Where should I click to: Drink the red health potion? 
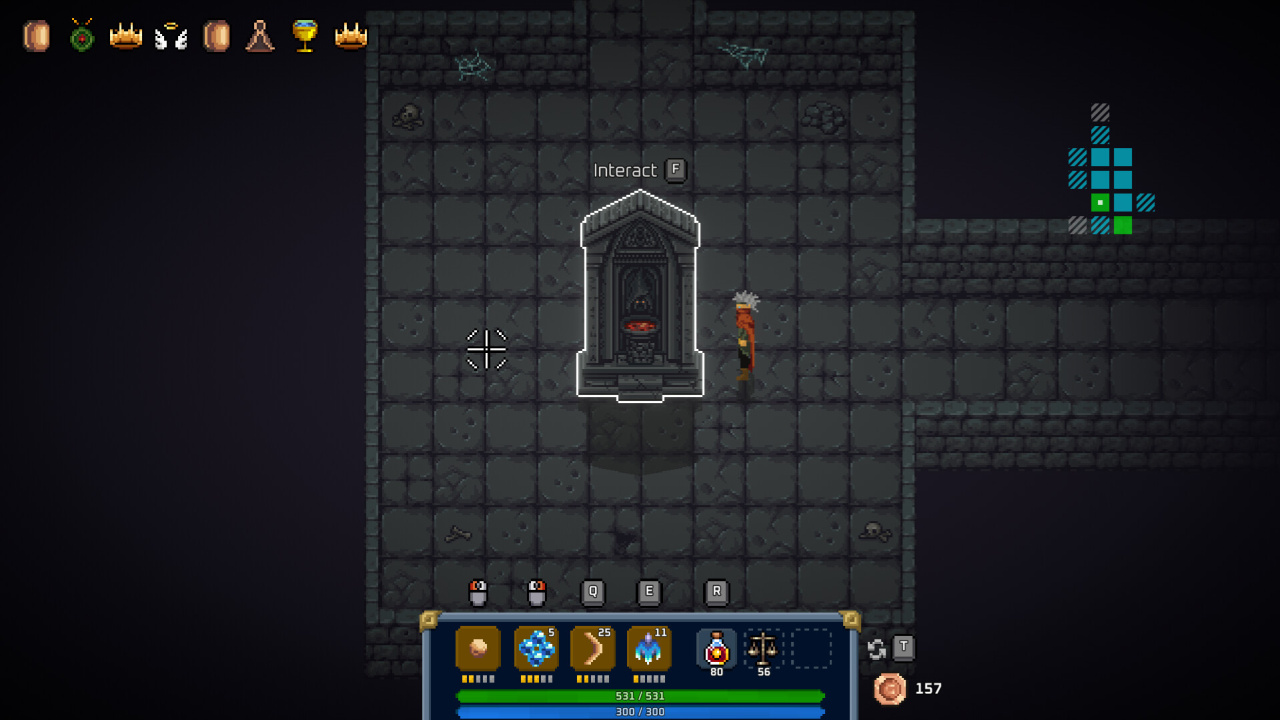click(716, 649)
